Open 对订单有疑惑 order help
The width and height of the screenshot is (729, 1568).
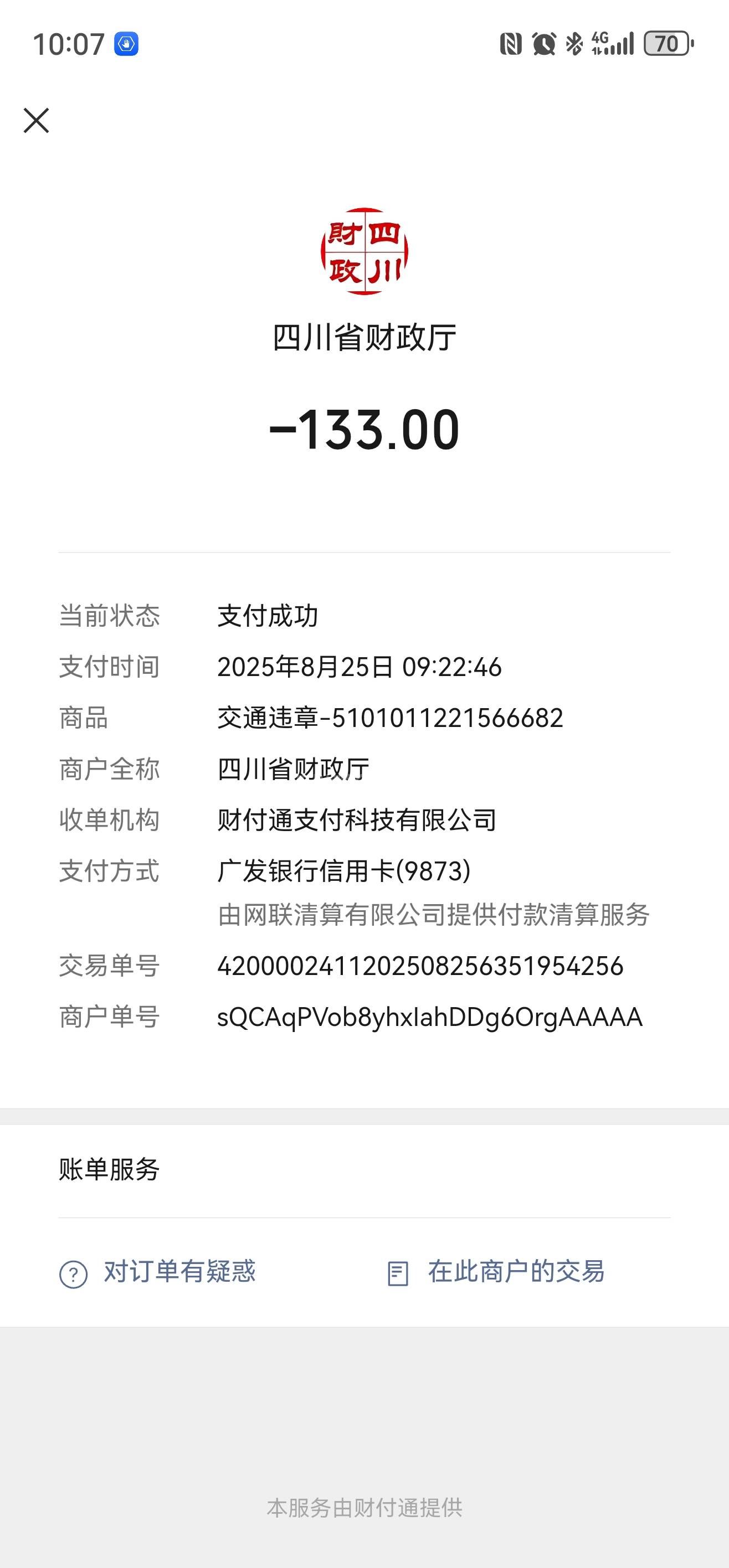click(x=158, y=1272)
